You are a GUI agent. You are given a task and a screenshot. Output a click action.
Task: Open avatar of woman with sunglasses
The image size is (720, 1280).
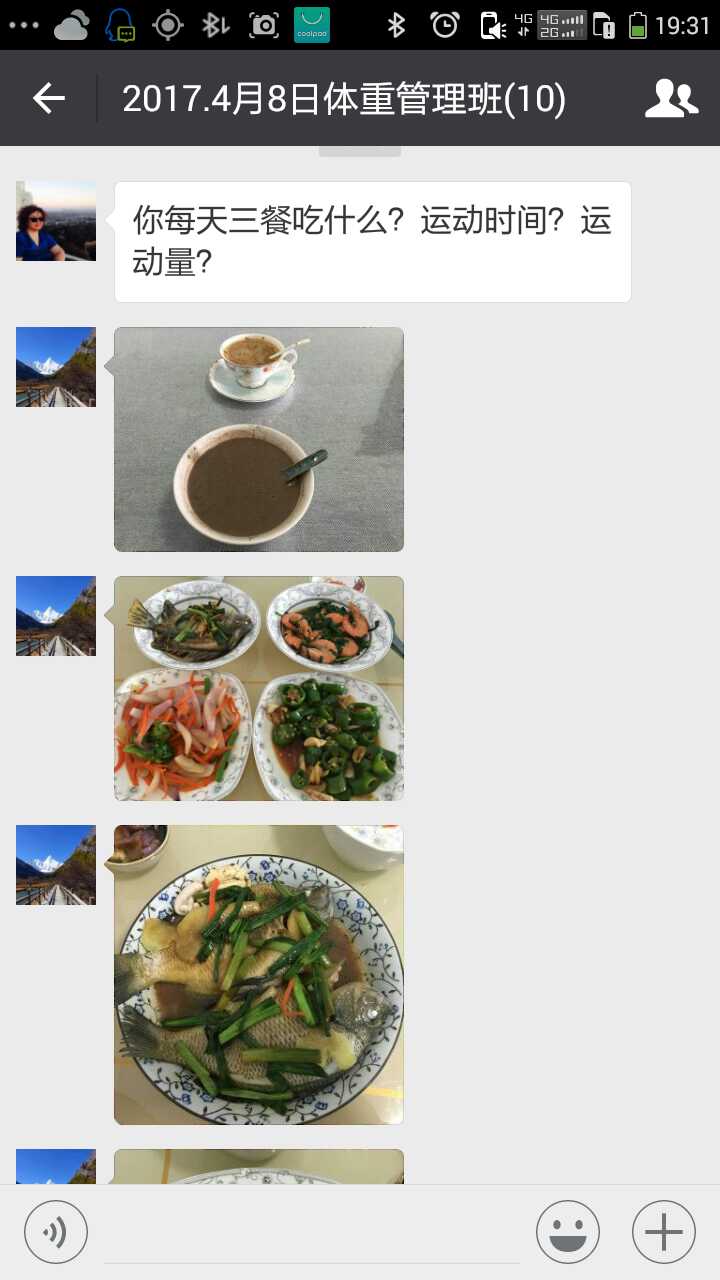(x=56, y=221)
